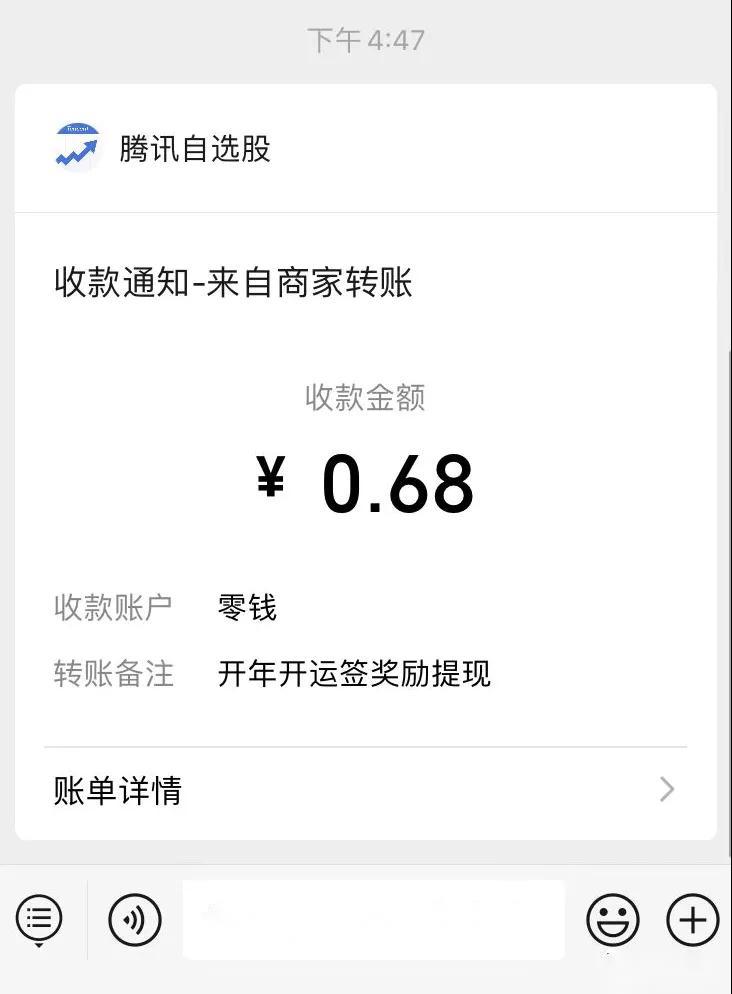Switch to voice message input
This screenshot has height=994, width=732.
tap(135, 920)
